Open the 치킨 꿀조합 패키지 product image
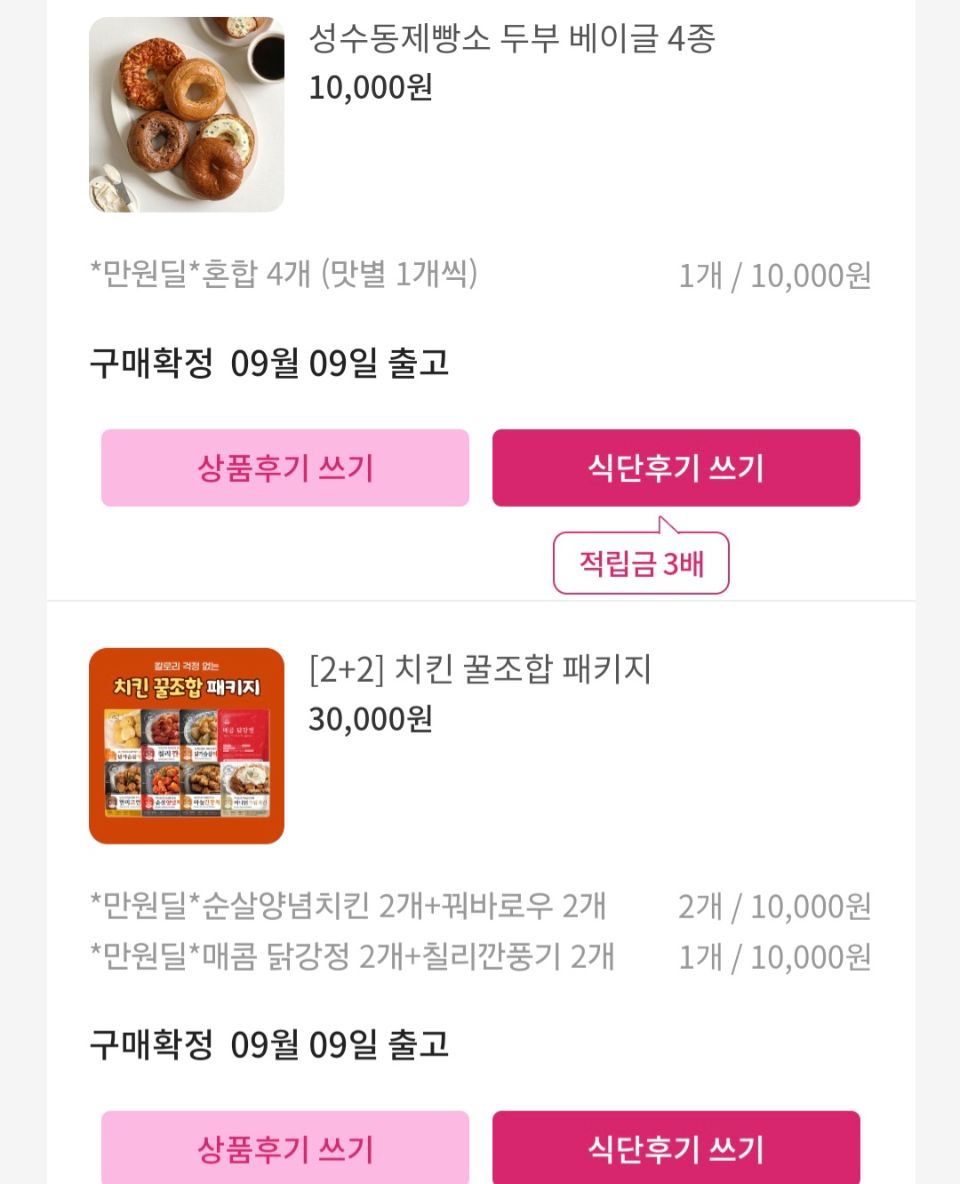Viewport: 960px width, 1184px height. (x=186, y=746)
